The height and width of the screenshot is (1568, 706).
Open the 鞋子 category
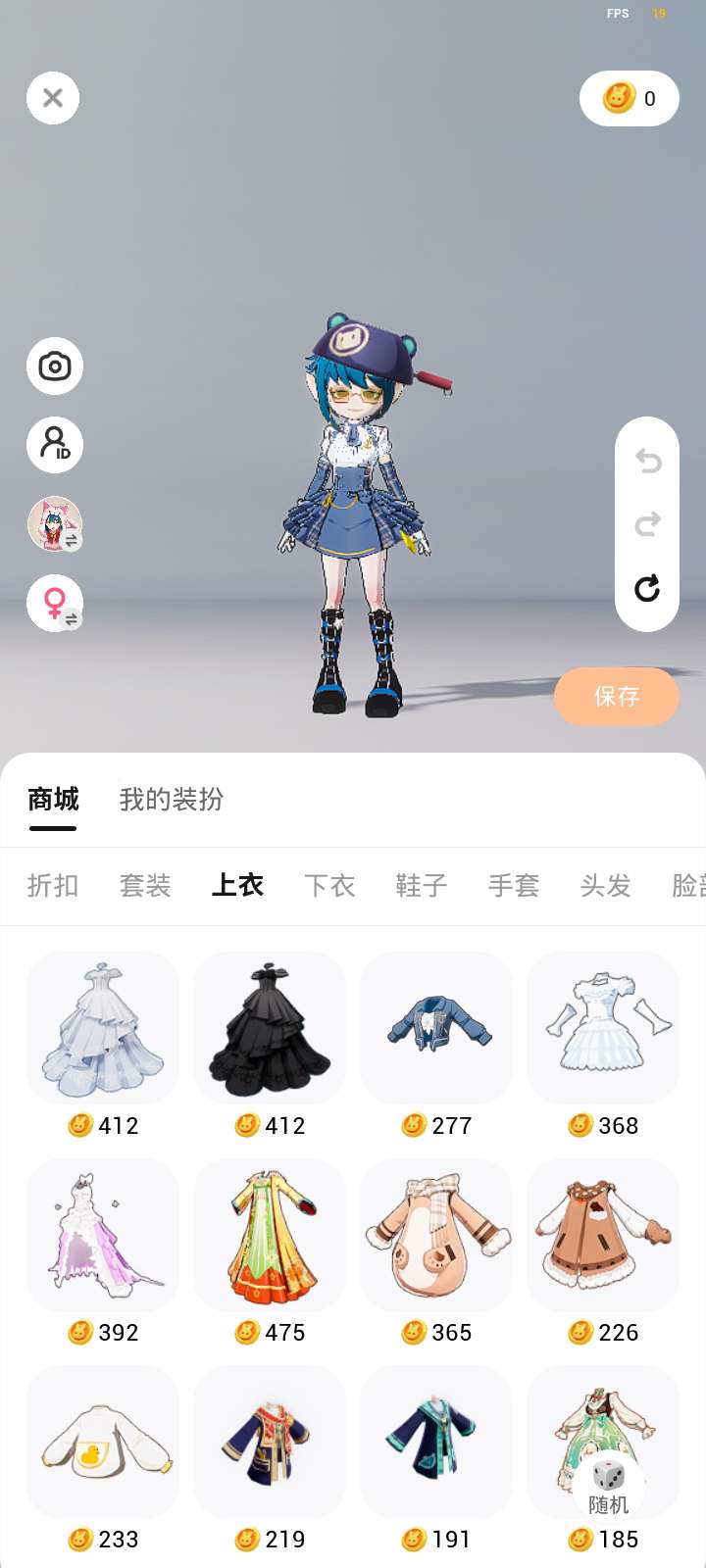point(422,886)
